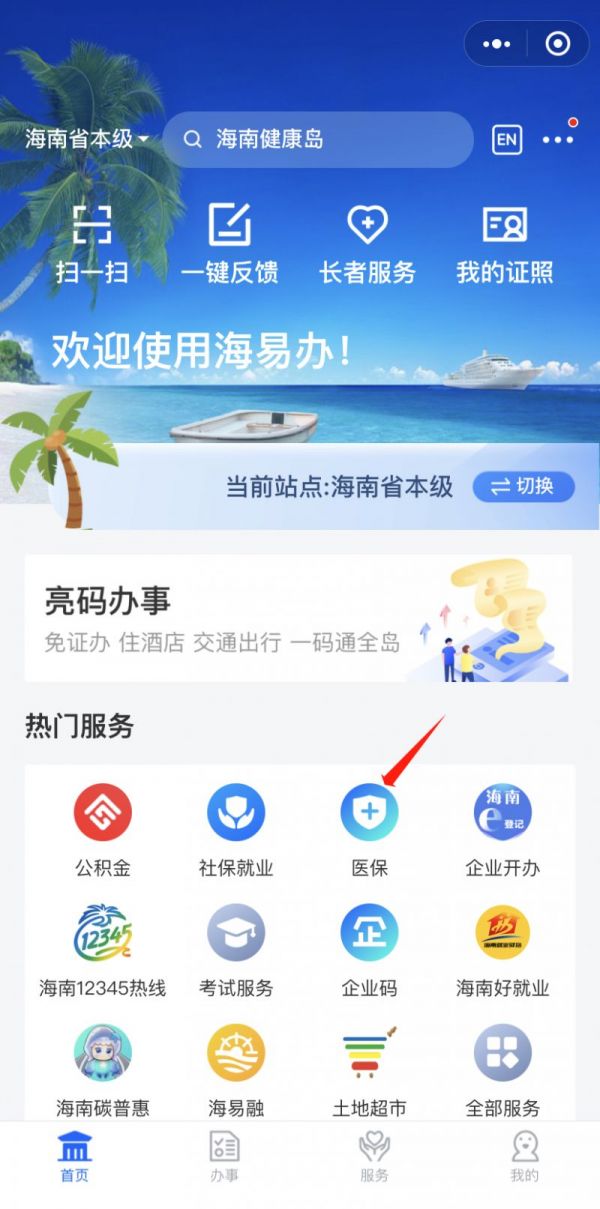Open 全部服务 to view all services

[502, 1069]
